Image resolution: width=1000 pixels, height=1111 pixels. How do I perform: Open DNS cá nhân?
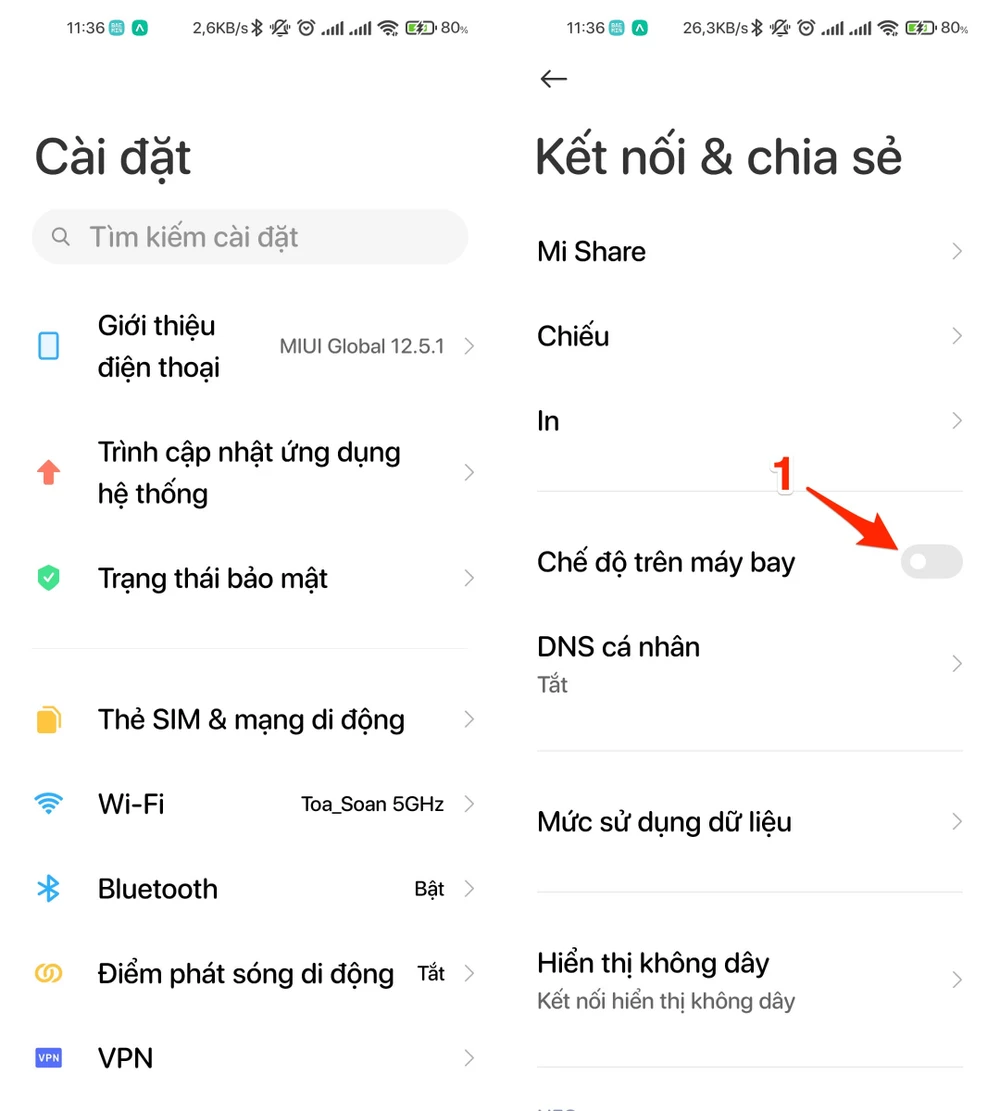click(748, 664)
